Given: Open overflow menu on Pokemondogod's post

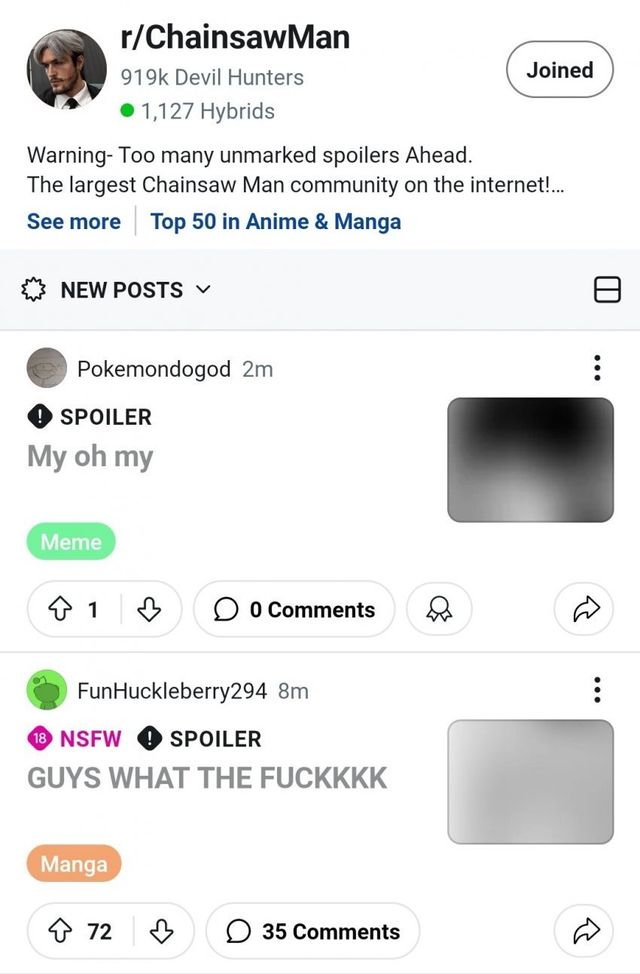Looking at the screenshot, I should pyautogui.click(x=597, y=368).
